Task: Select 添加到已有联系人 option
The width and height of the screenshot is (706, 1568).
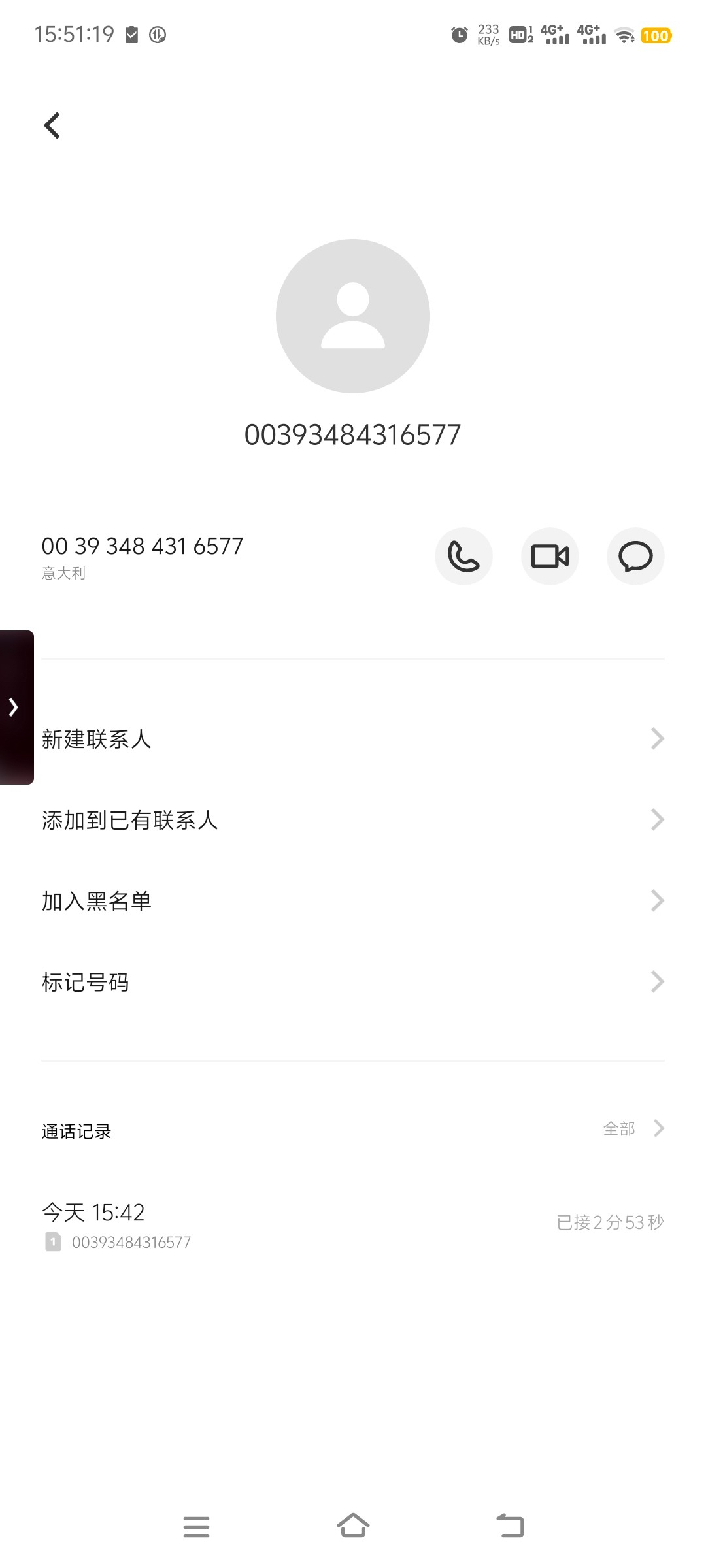Action: click(353, 820)
